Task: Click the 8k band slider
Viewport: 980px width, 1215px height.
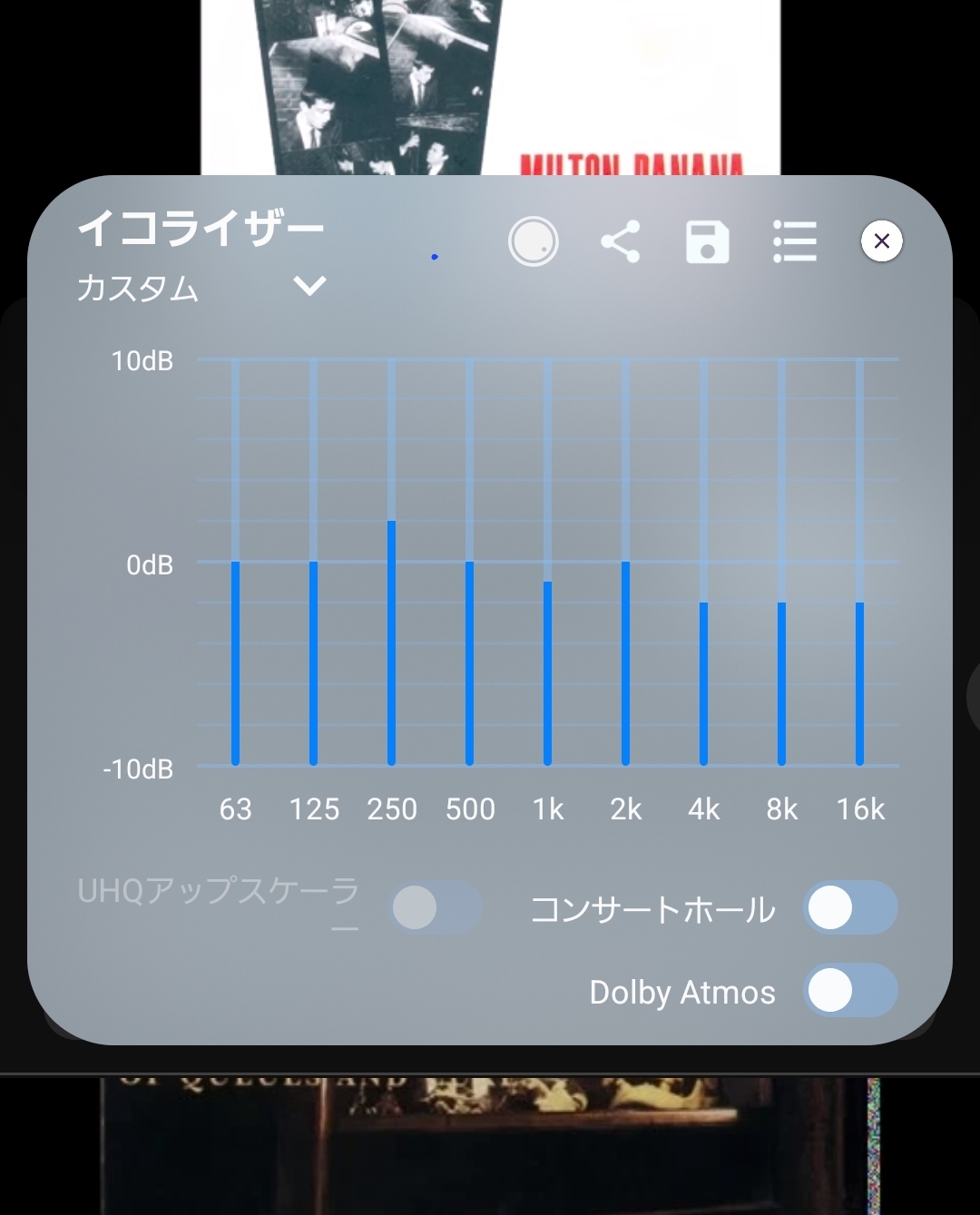Action: [781, 681]
